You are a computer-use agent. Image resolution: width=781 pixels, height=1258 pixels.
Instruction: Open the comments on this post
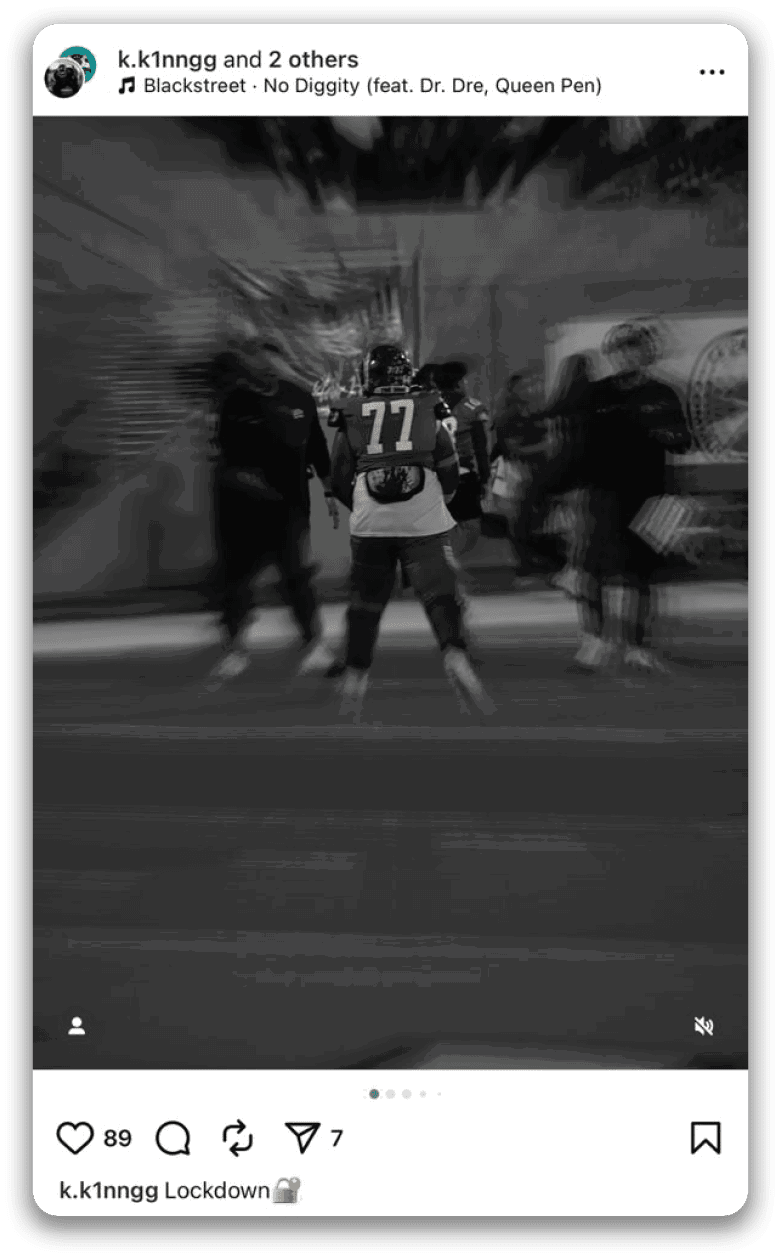pos(173,1138)
